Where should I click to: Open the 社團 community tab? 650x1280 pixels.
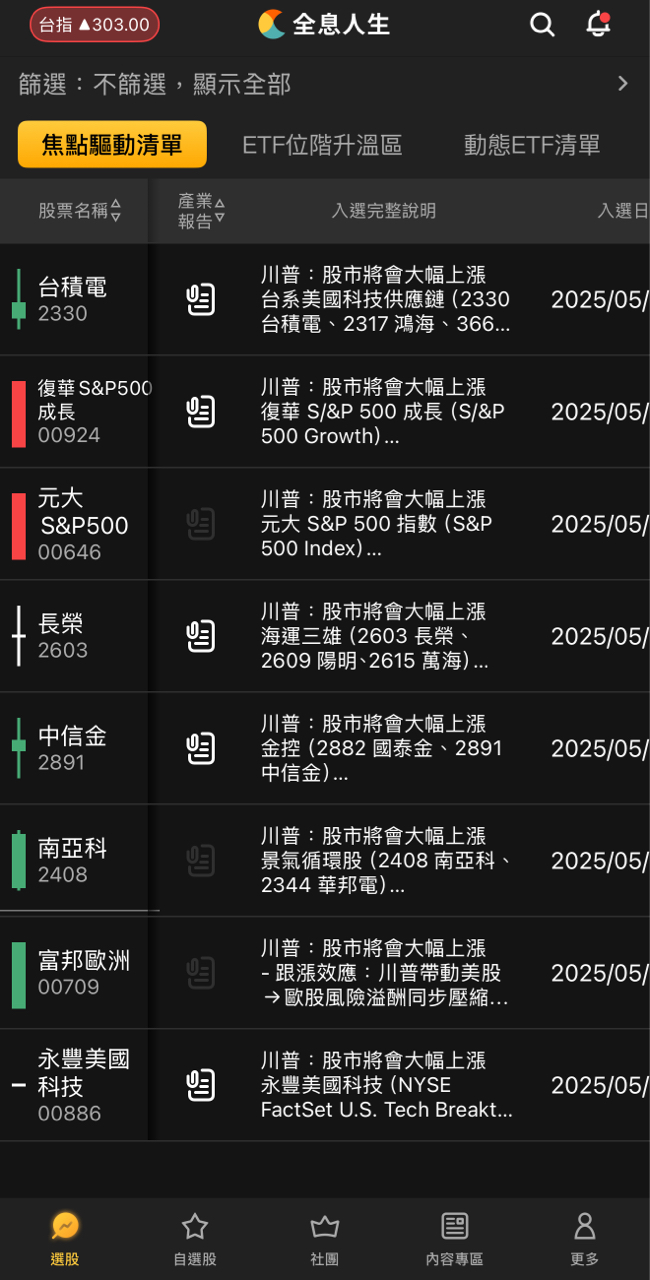(x=324, y=1239)
